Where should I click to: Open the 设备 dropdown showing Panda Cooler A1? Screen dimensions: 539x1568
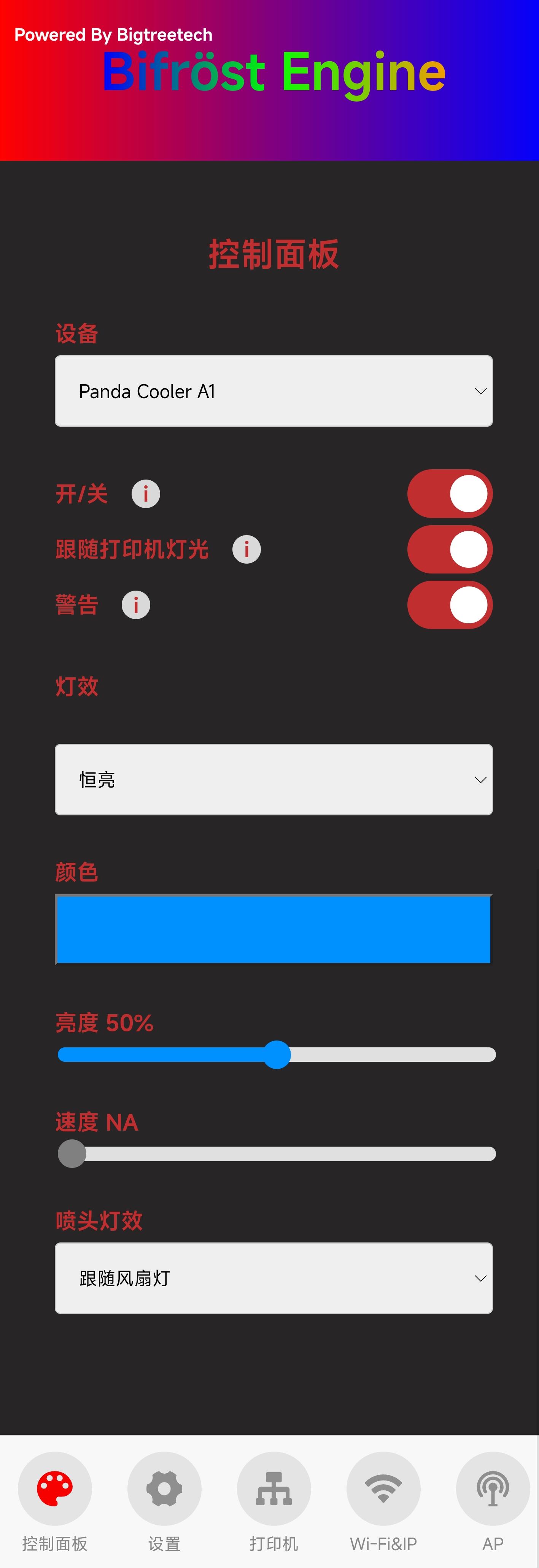273,391
